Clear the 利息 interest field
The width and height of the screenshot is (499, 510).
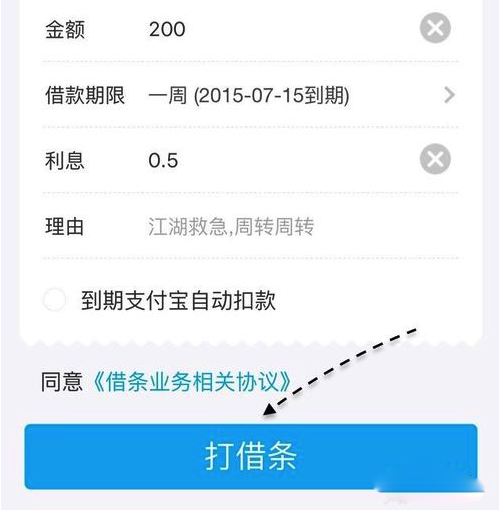tap(435, 159)
